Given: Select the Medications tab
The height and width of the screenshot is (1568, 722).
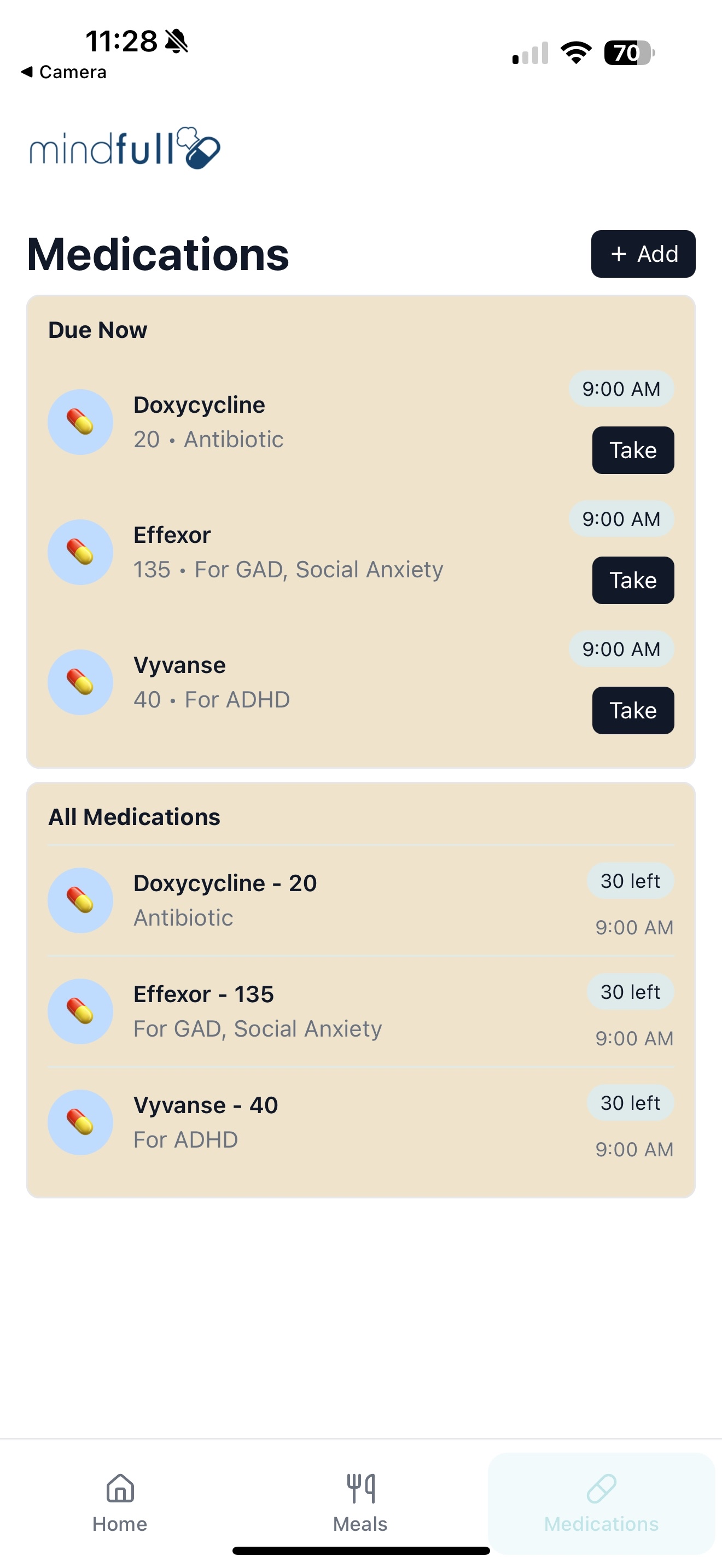Looking at the screenshot, I should point(601,1502).
